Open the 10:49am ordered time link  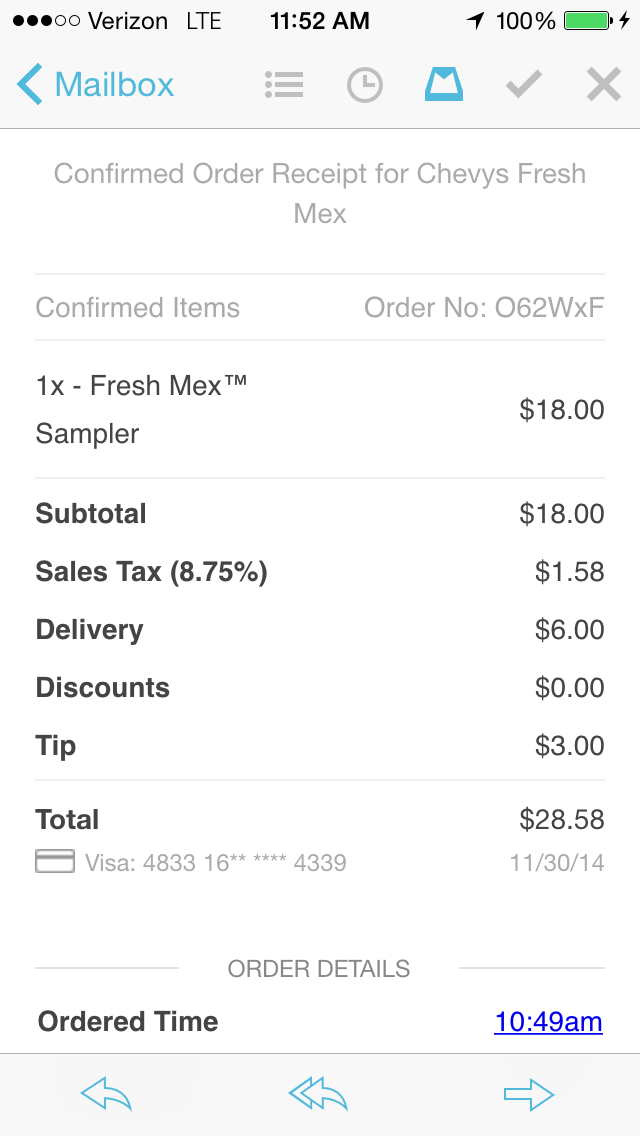(x=548, y=1021)
